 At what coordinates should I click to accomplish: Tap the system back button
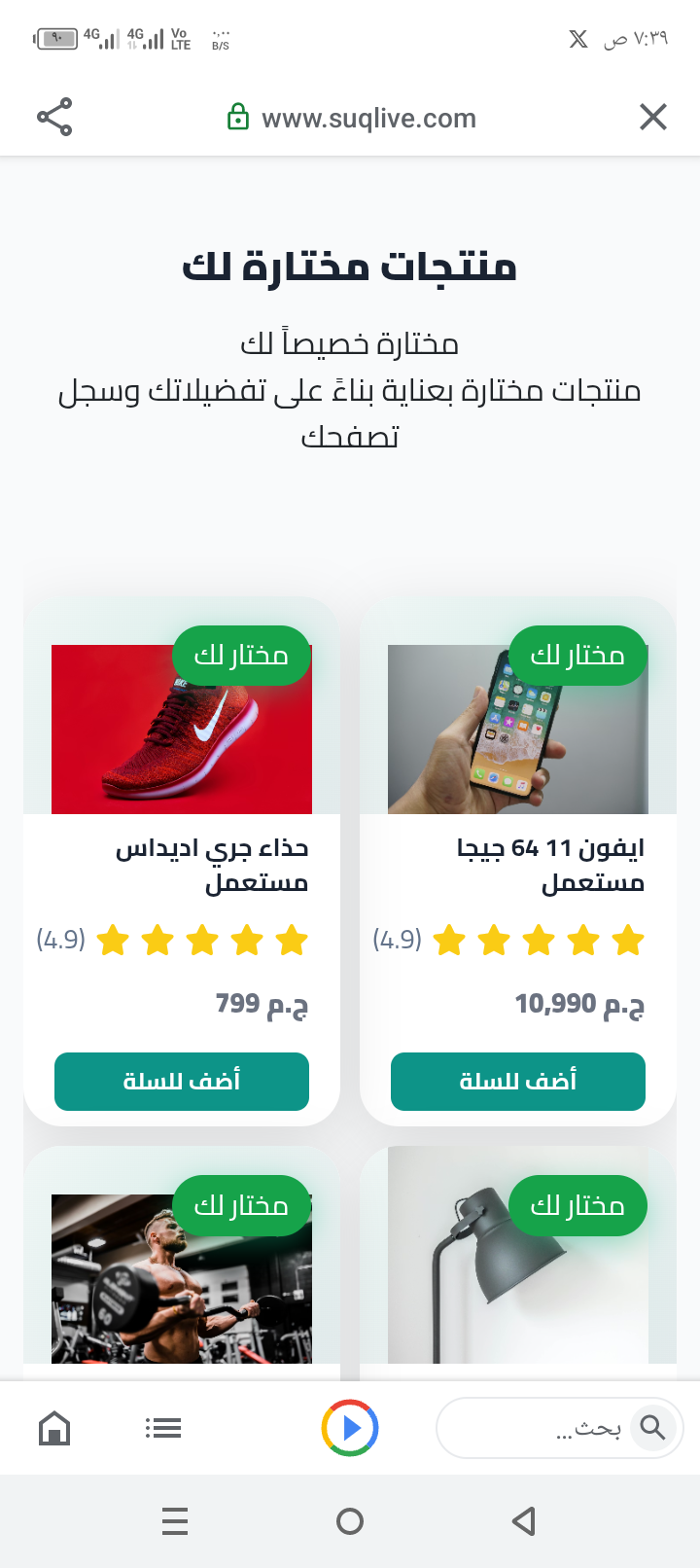point(524,1521)
